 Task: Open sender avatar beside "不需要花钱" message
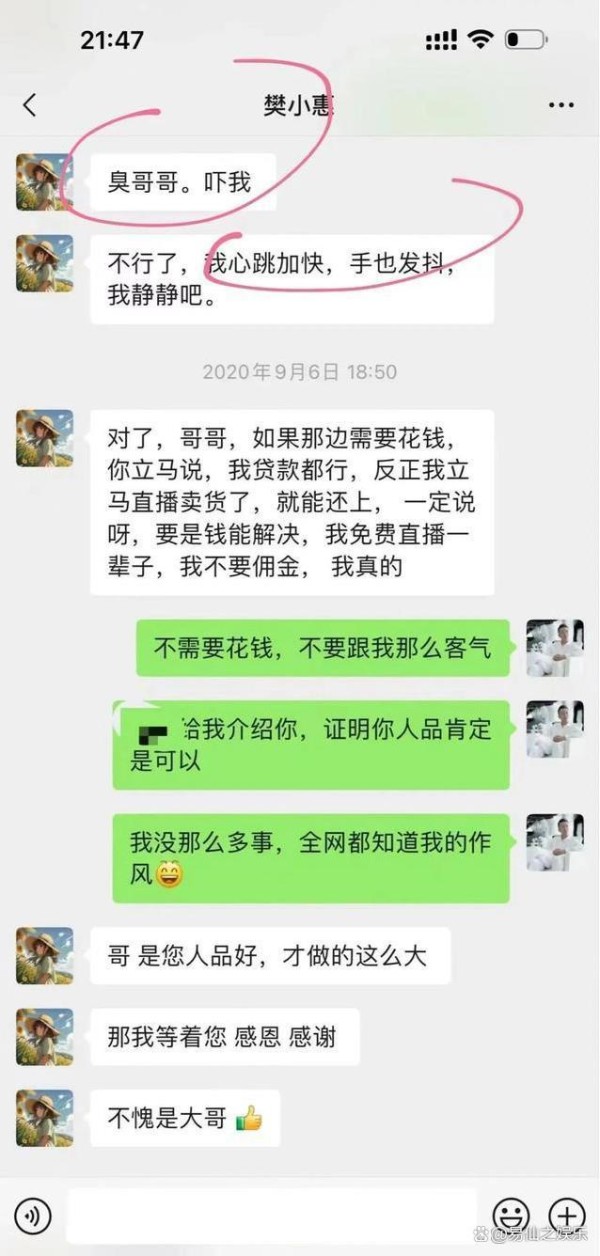pyautogui.click(x=555, y=648)
